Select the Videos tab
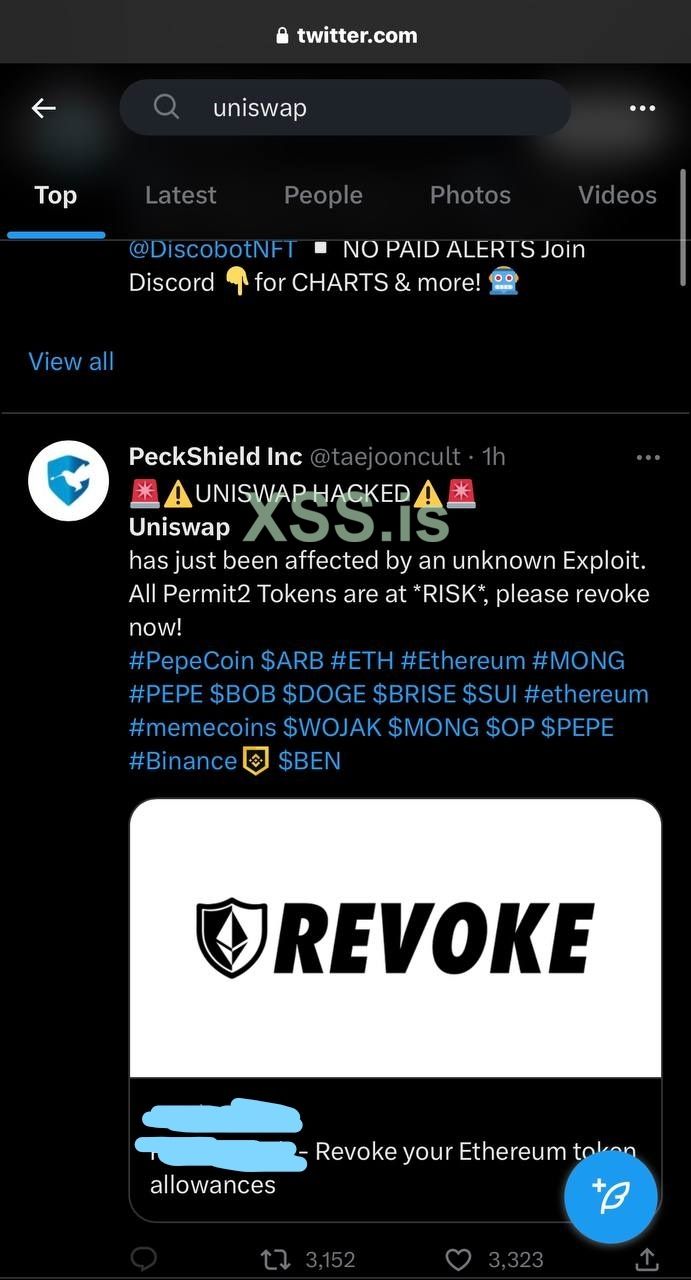691x1280 pixels. click(x=617, y=195)
